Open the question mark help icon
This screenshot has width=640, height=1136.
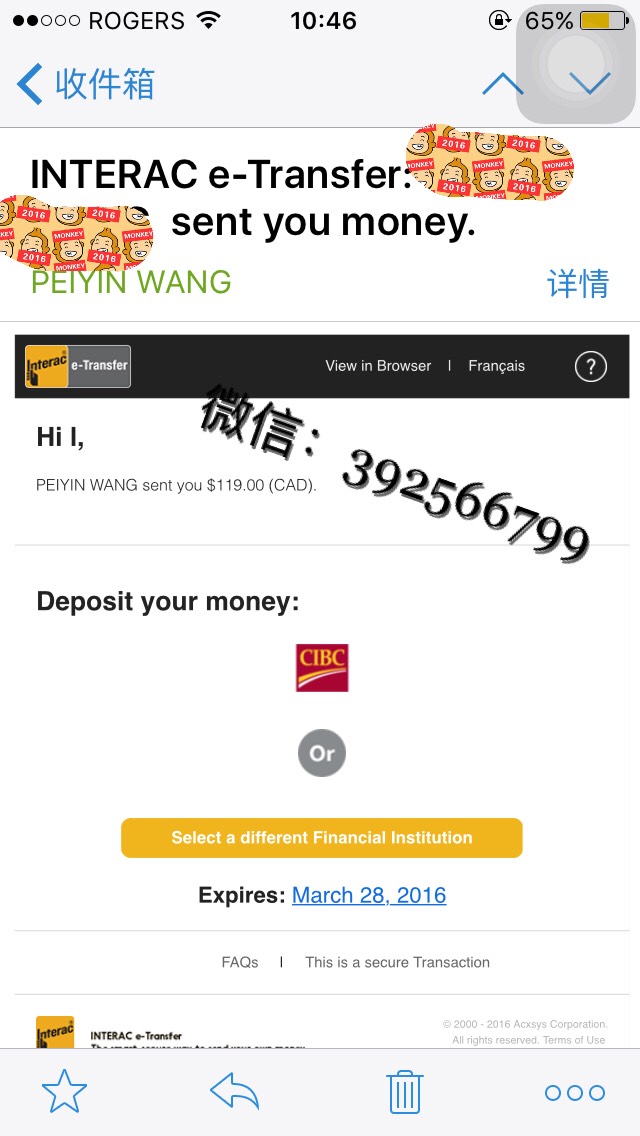coord(590,366)
